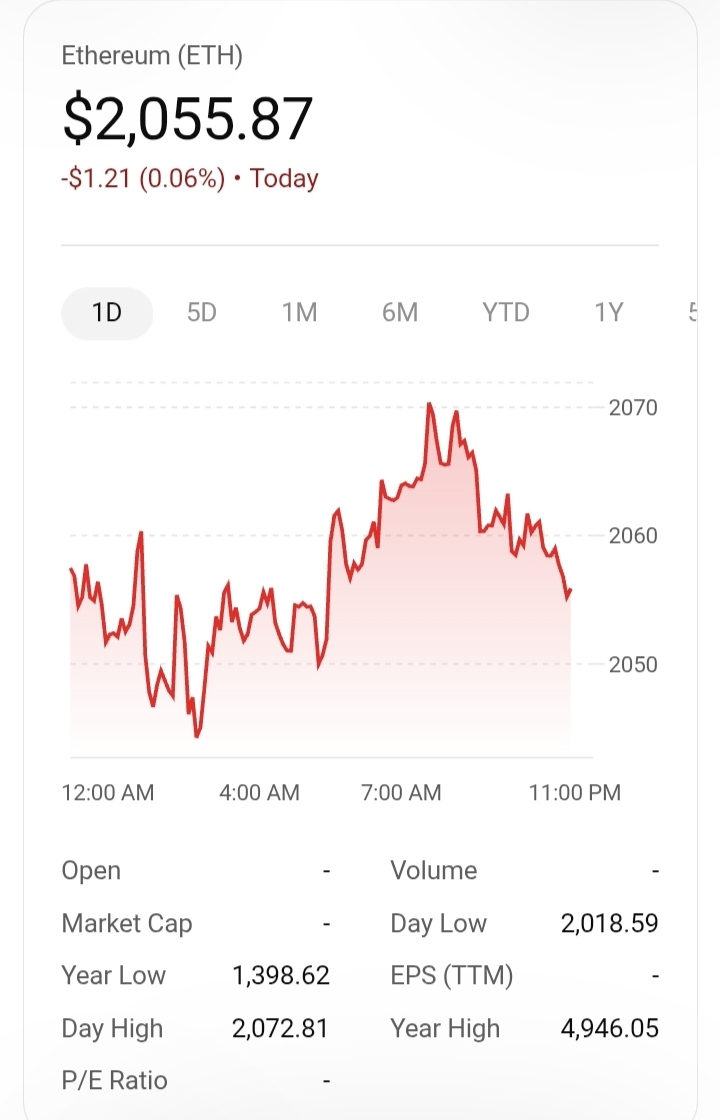
Task: Switch chart to 6M range
Action: (x=400, y=313)
